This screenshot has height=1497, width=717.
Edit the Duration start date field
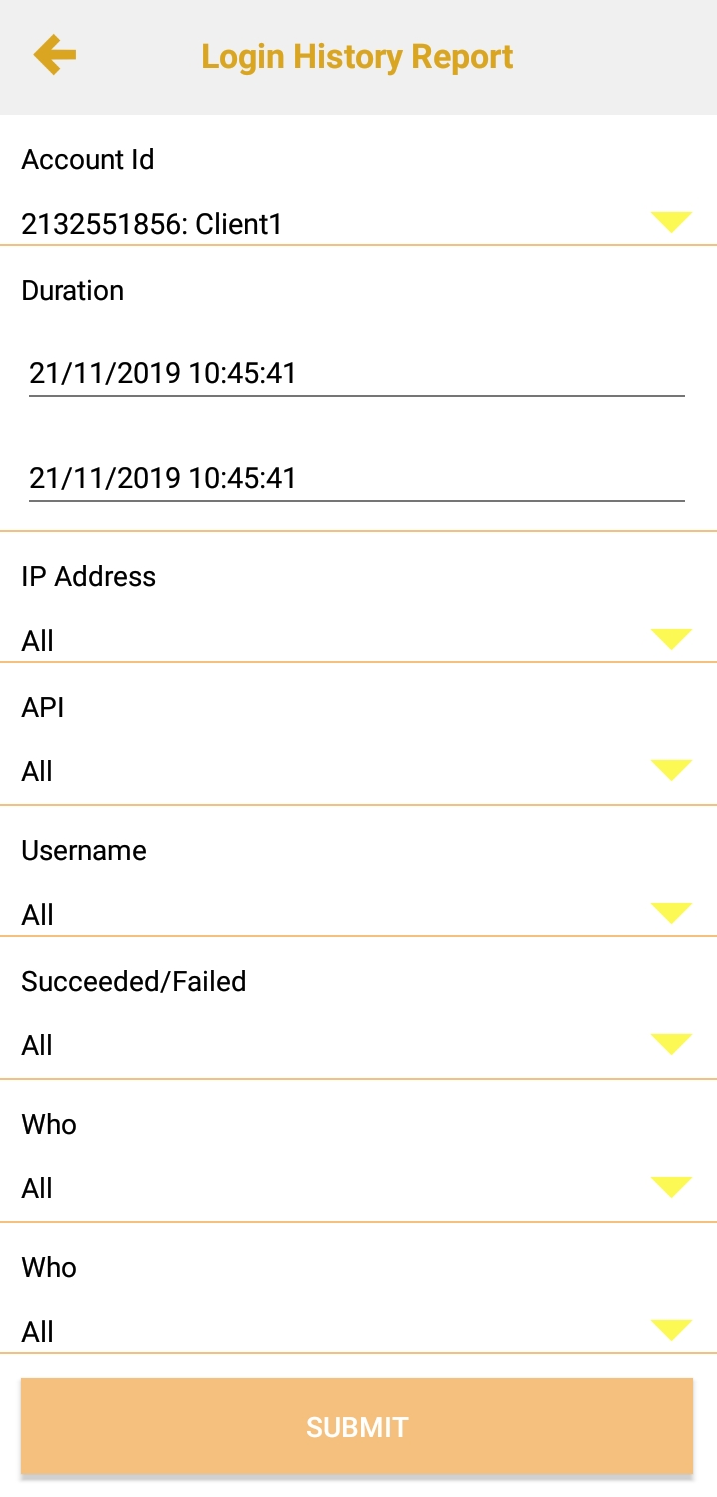[x=356, y=373]
